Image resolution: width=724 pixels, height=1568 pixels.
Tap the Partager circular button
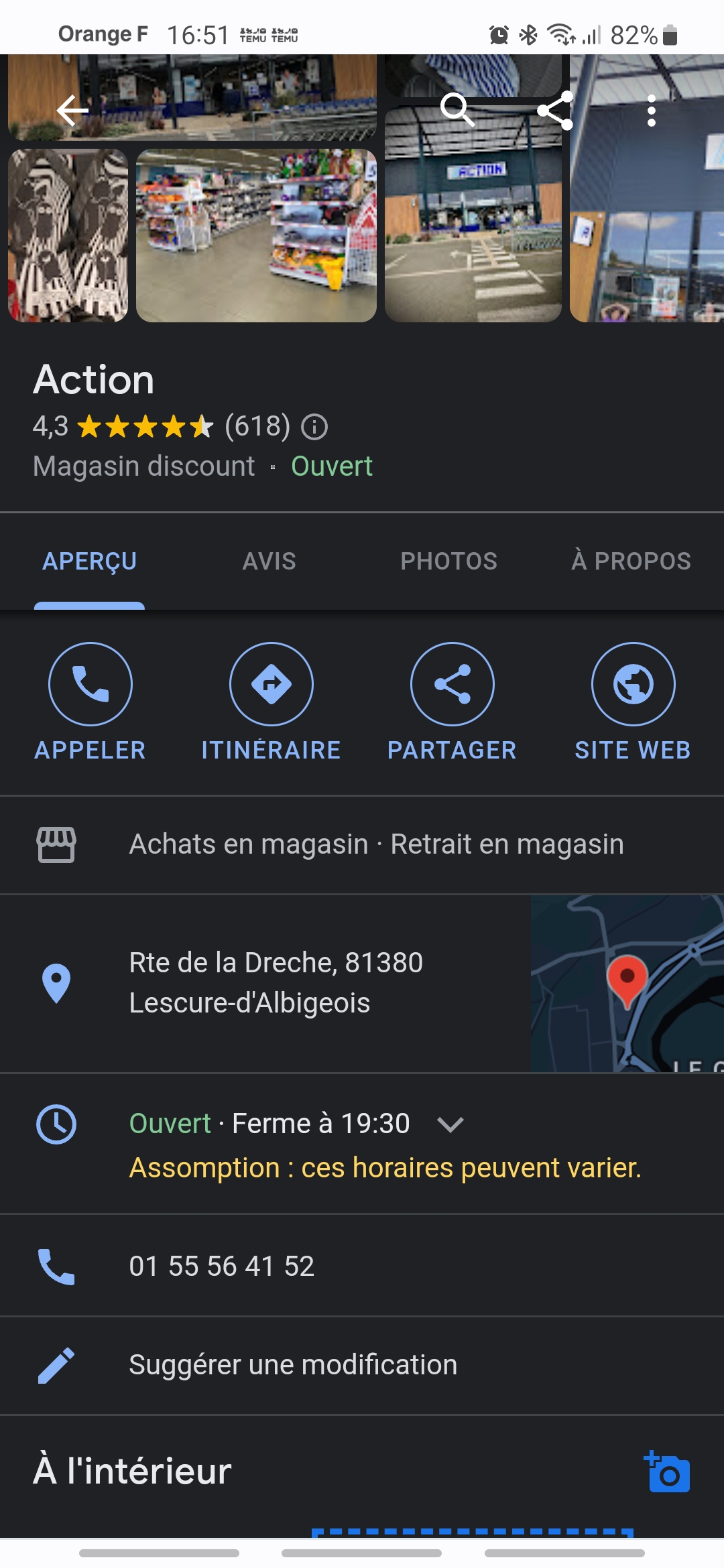pyautogui.click(x=452, y=684)
